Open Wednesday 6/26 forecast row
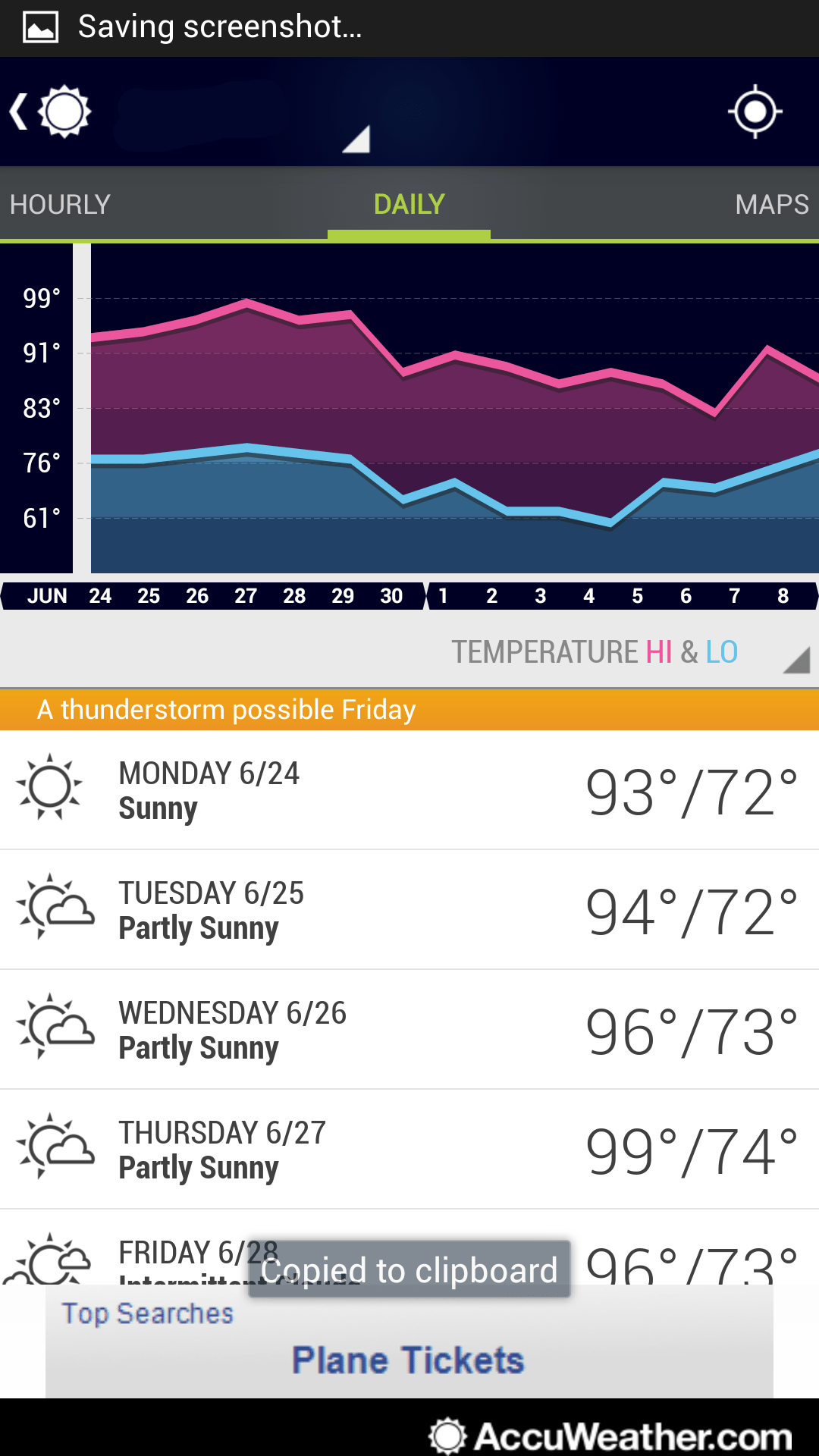Image resolution: width=819 pixels, height=1456 pixels. pos(409,1030)
